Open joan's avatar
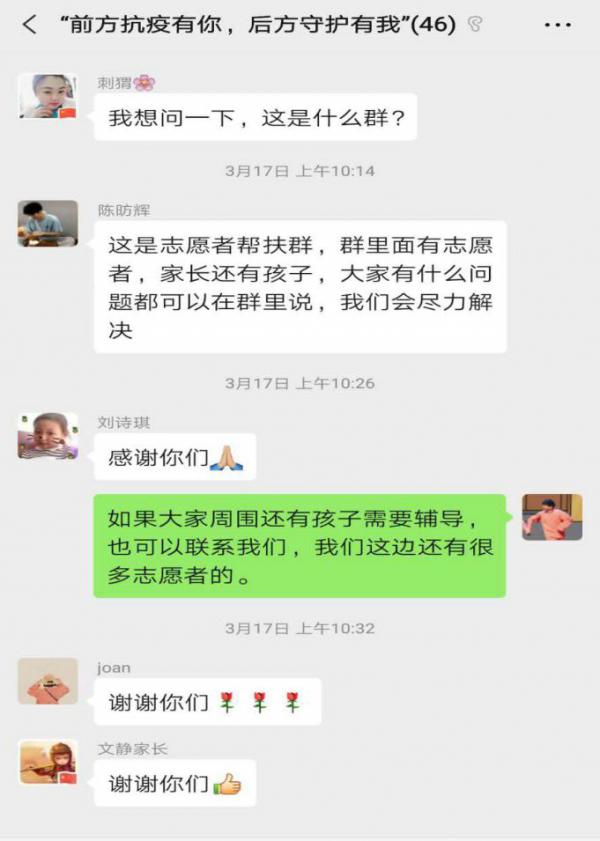This screenshot has width=600, height=841. point(48,681)
